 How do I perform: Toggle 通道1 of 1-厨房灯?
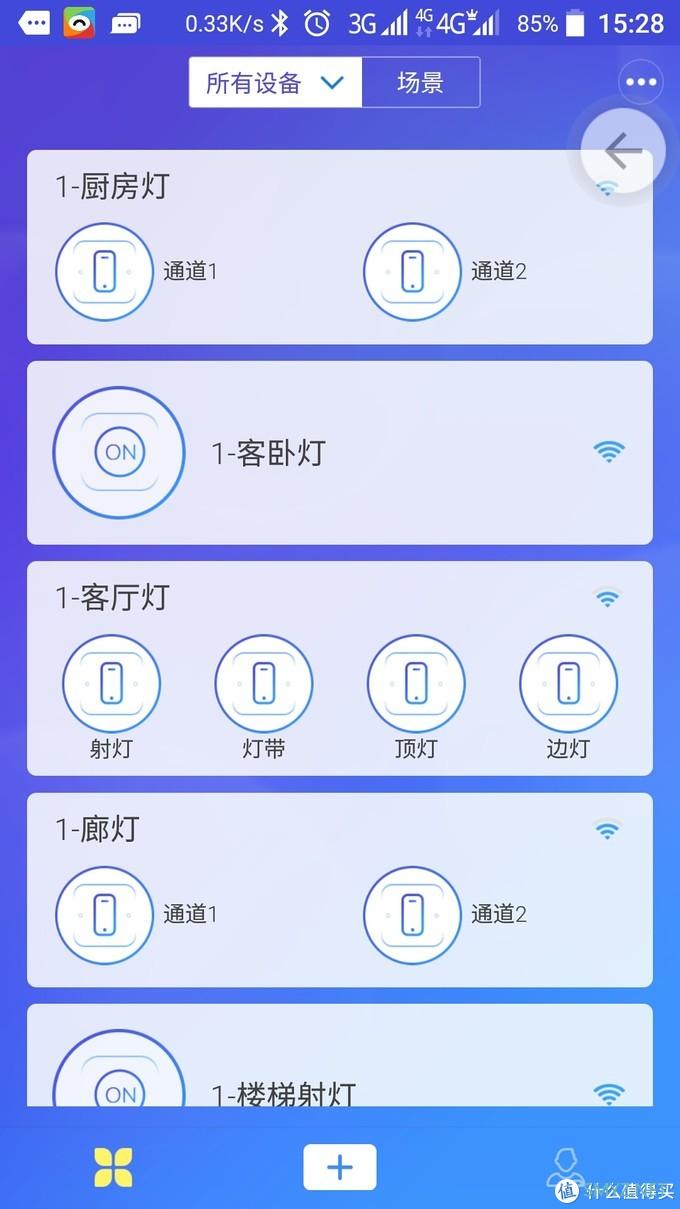[105, 271]
